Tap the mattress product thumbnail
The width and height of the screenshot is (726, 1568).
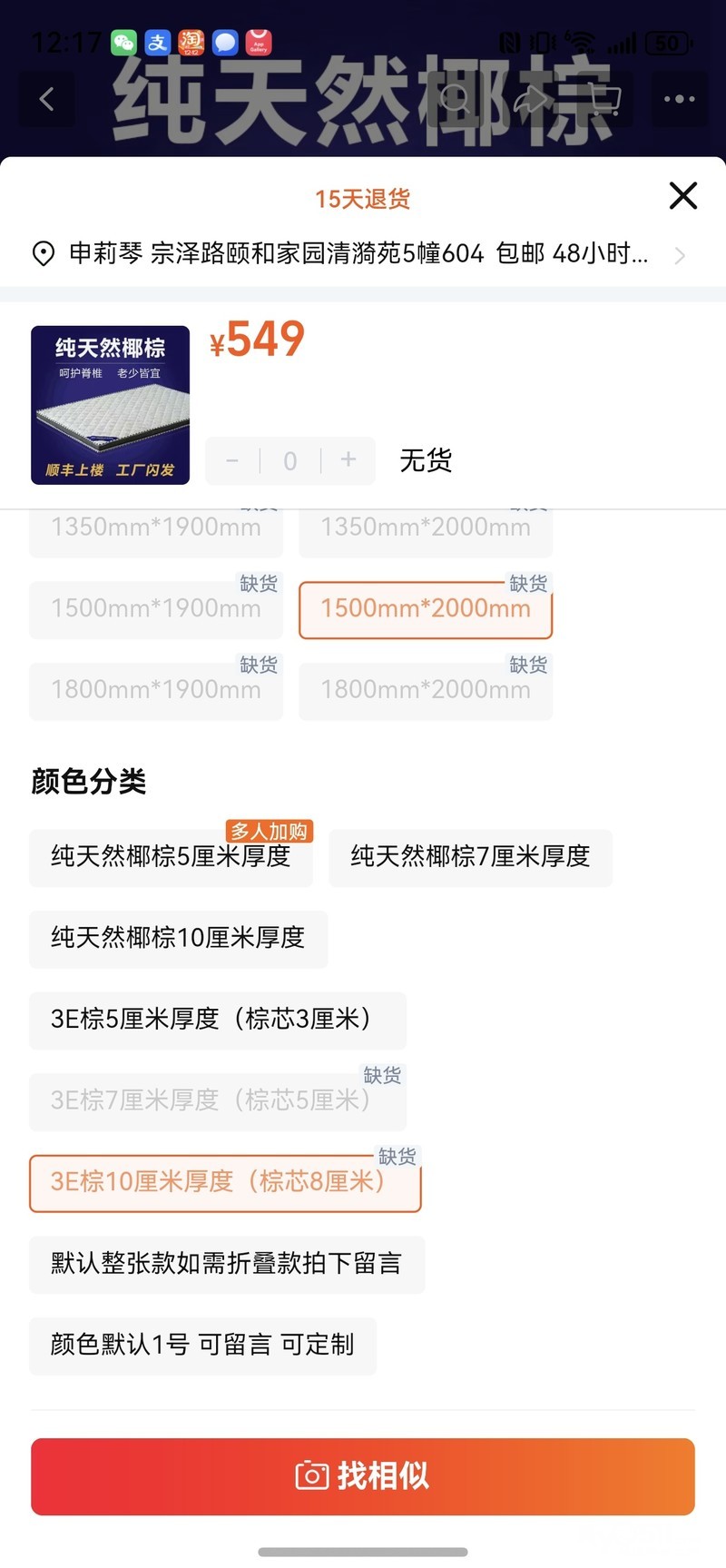pos(110,405)
